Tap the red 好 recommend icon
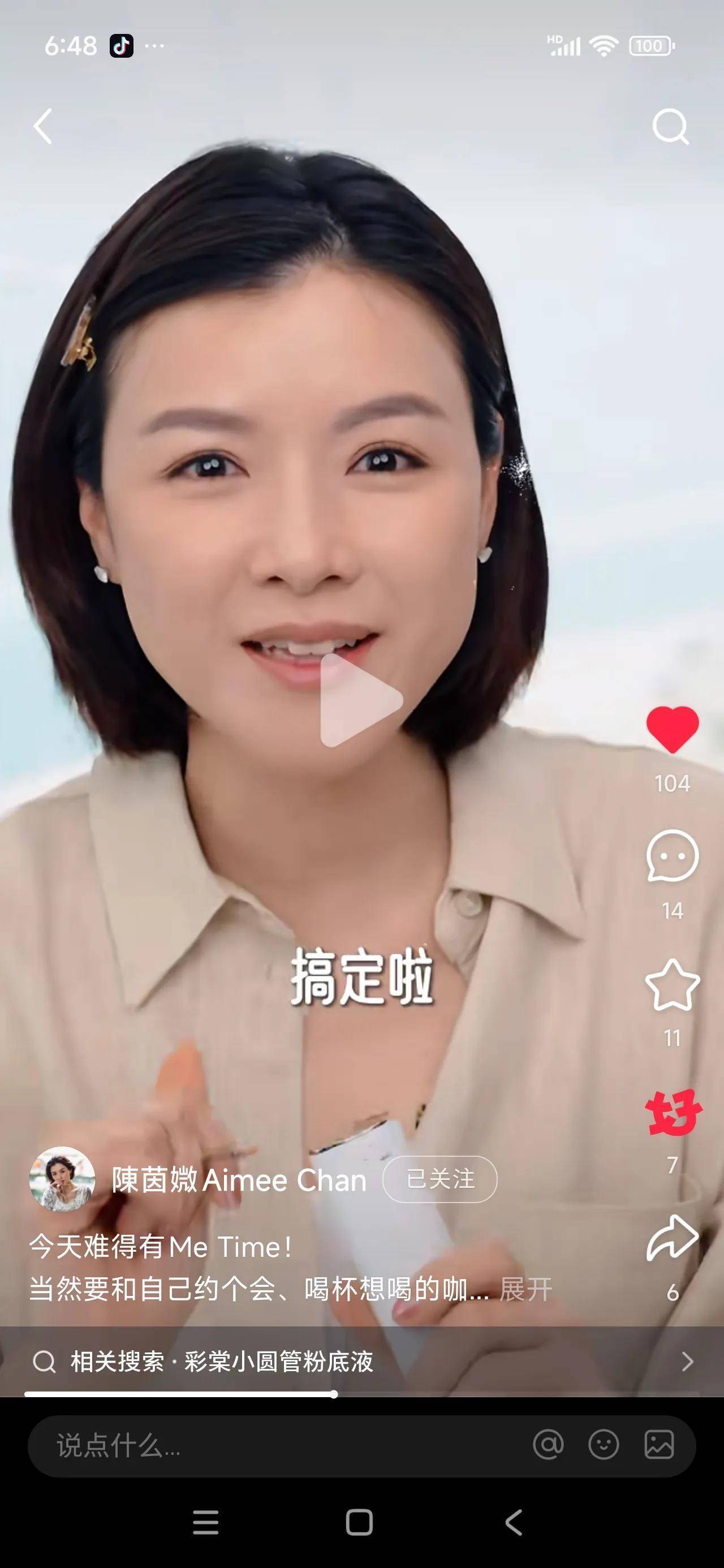This screenshot has height=1568, width=724. tap(672, 1113)
